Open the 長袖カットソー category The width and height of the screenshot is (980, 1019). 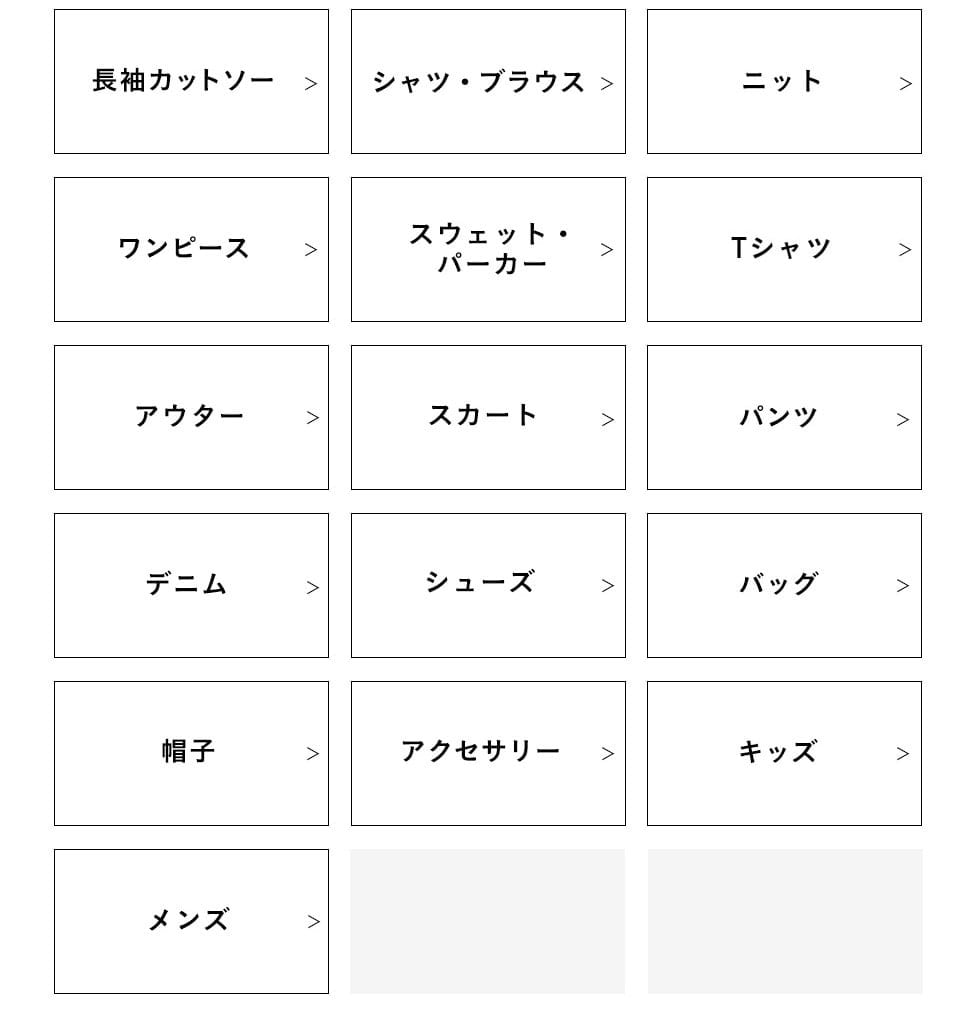tap(191, 82)
